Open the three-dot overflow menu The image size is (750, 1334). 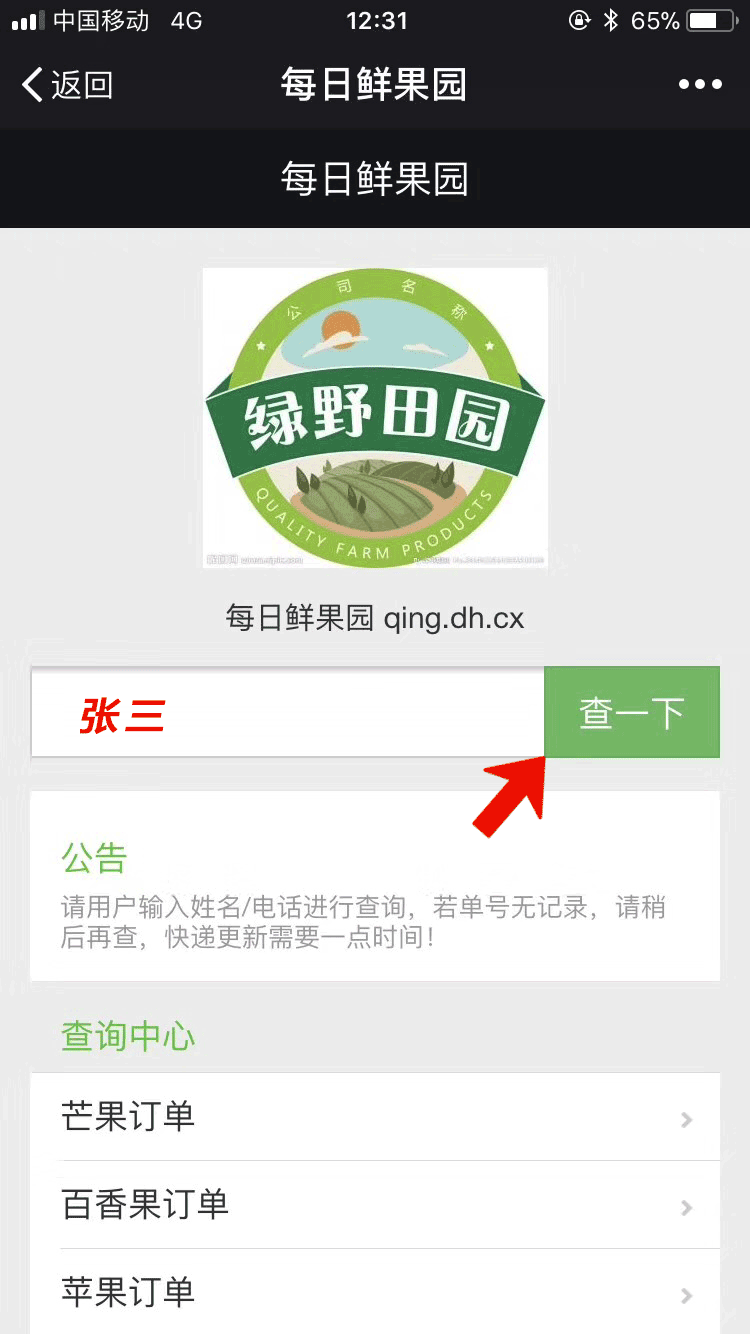pyautogui.click(x=700, y=85)
